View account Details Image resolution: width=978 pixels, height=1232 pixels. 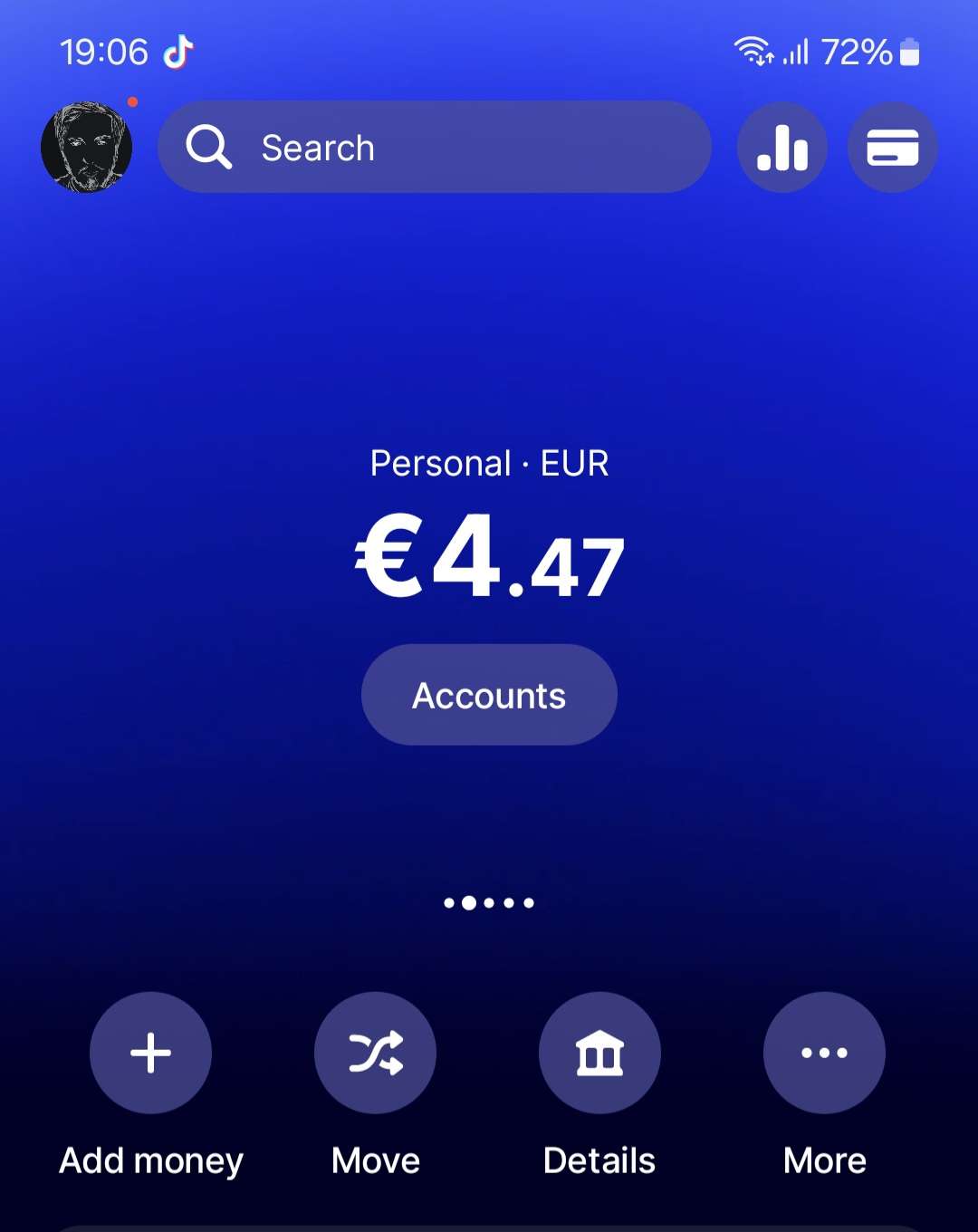(599, 1053)
